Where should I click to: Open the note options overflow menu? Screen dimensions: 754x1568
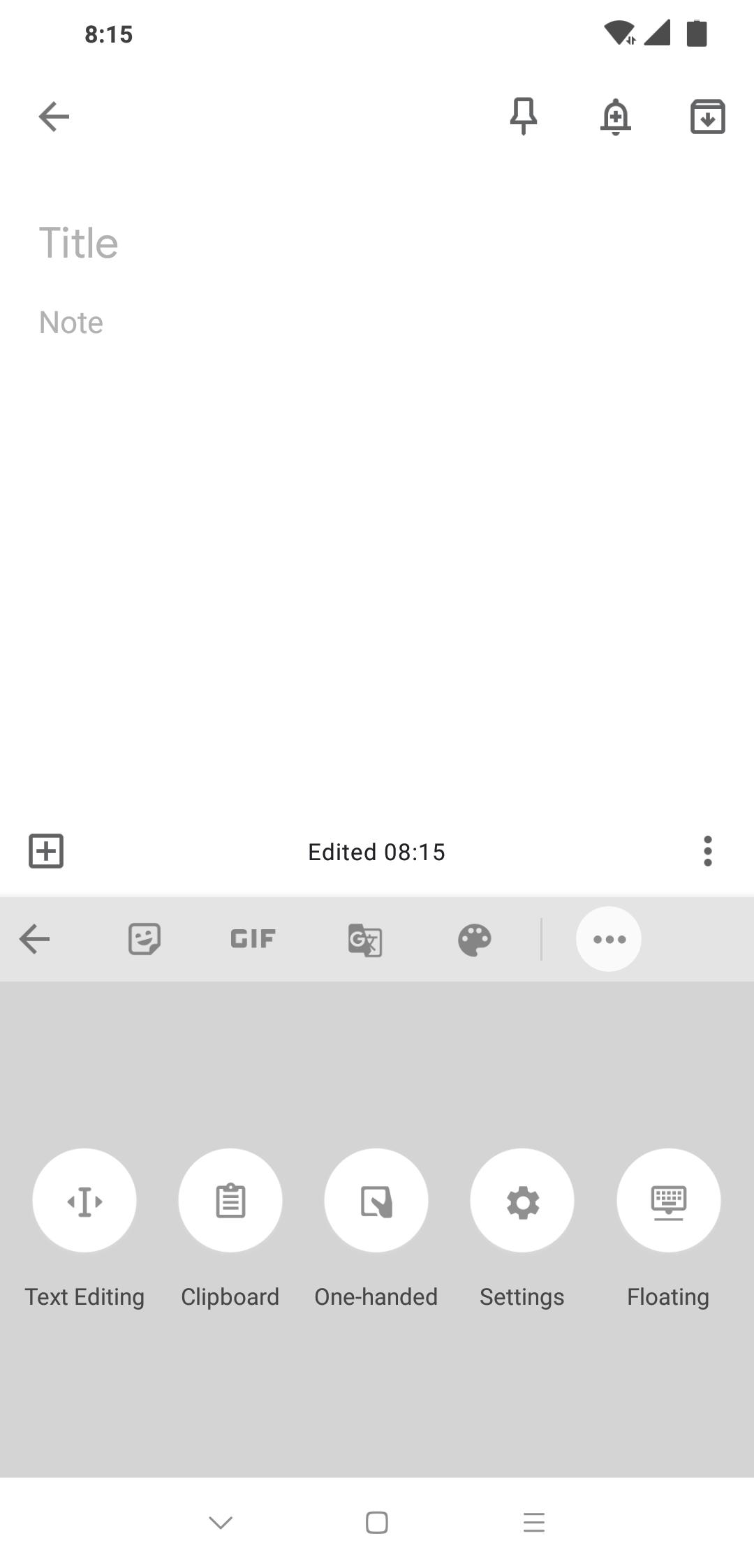[707, 851]
